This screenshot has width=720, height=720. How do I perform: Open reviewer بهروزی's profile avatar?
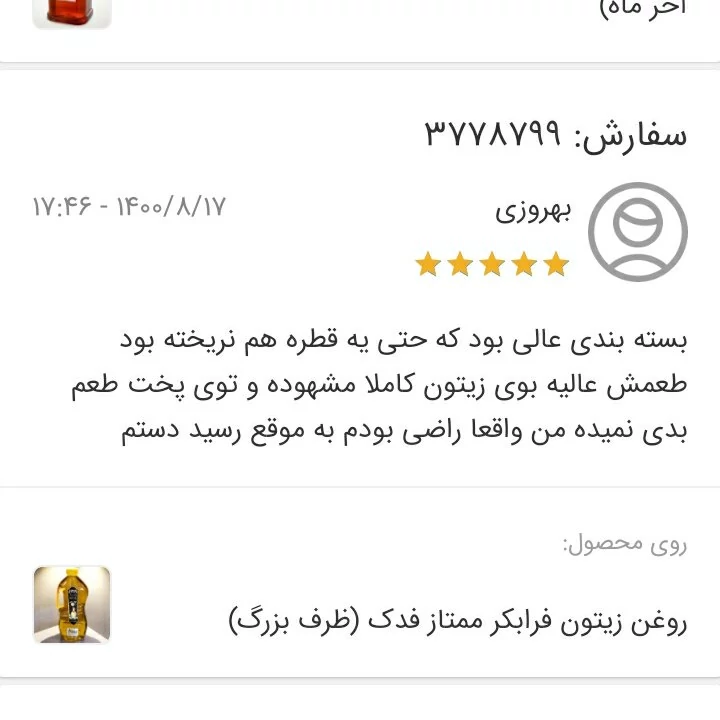[x=637, y=231]
